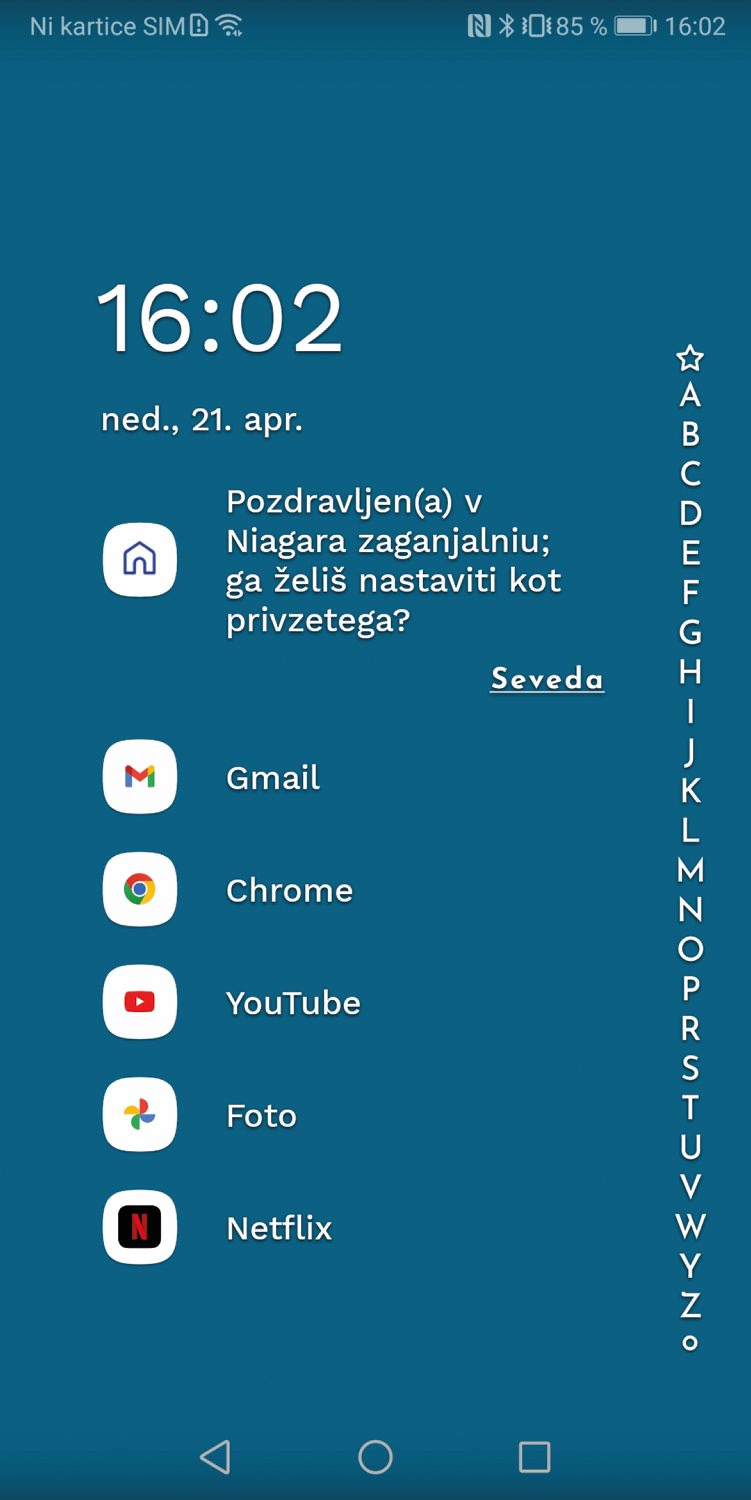This screenshot has height=1500, width=751.
Task: Tap the 16:02 clock widget
Action: coord(220,320)
